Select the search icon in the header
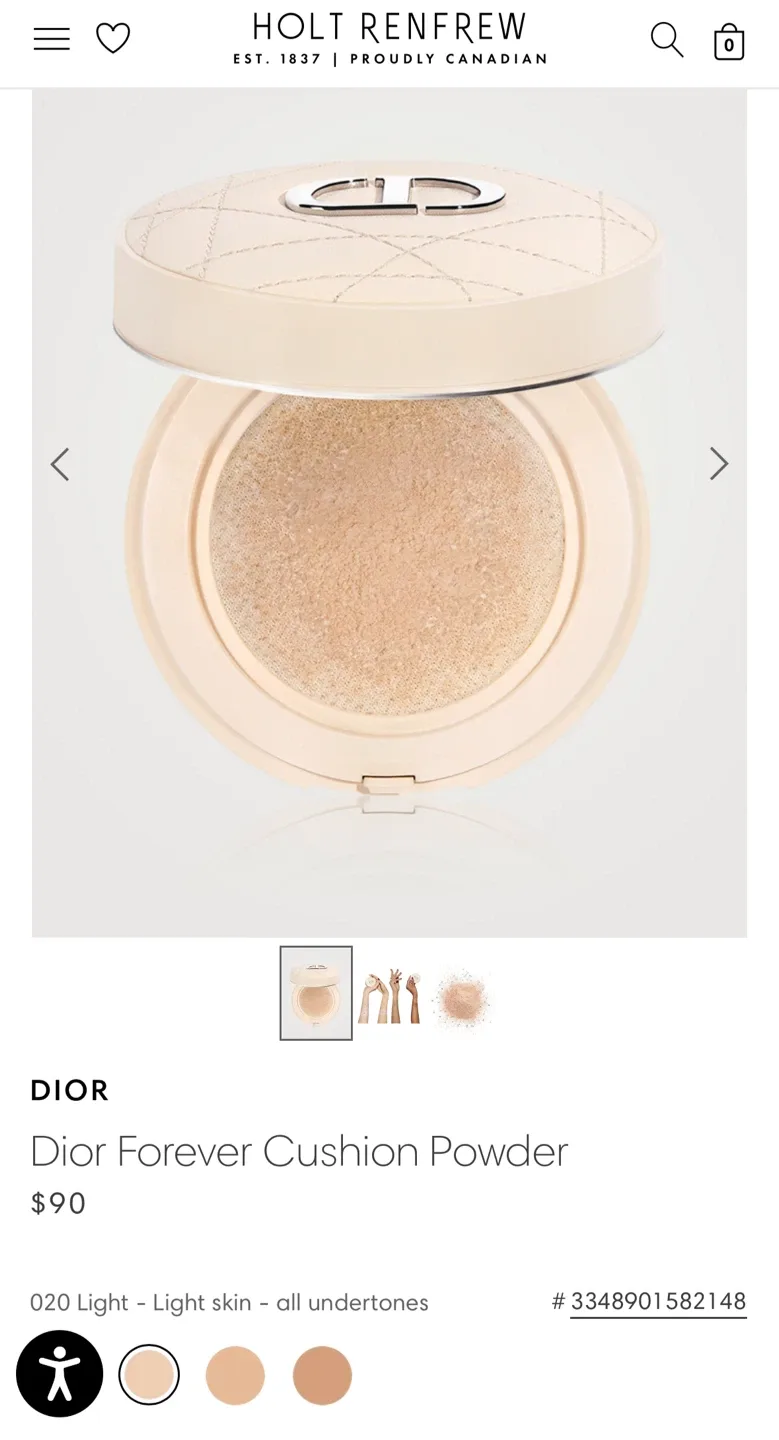This screenshot has height=1440, width=779. click(666, 40)
